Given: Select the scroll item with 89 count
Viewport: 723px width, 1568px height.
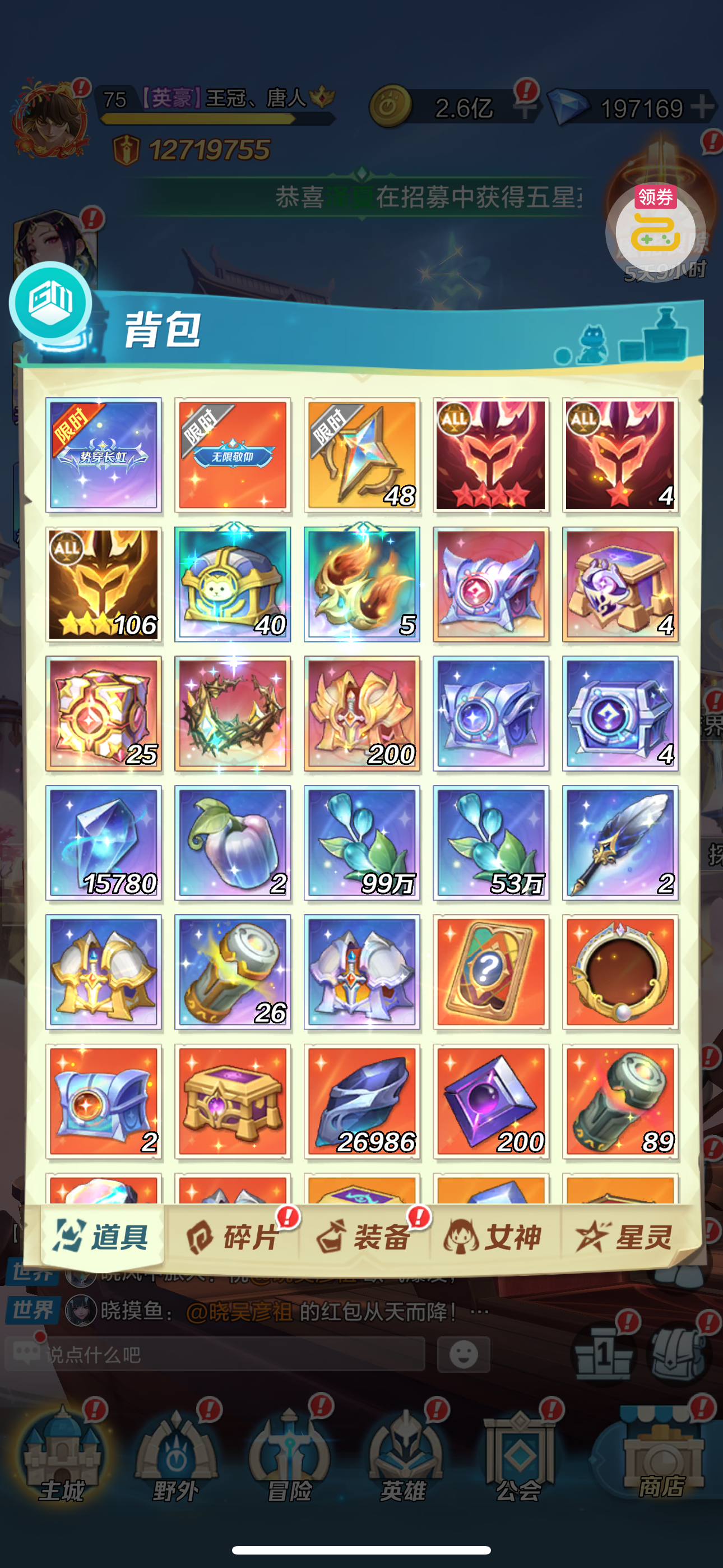Looking at the screenshot, I should point(619,1101).
